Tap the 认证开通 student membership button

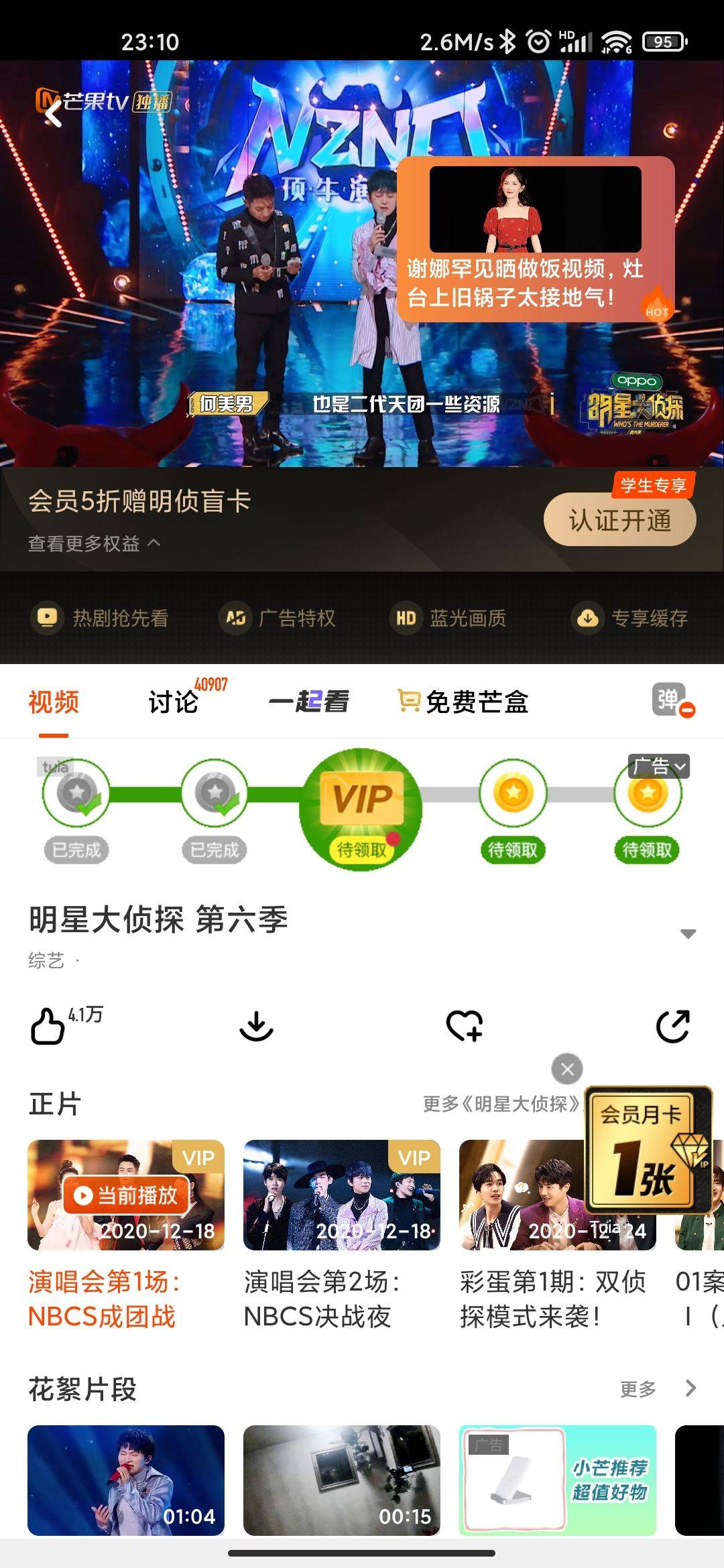click(619, 519)
